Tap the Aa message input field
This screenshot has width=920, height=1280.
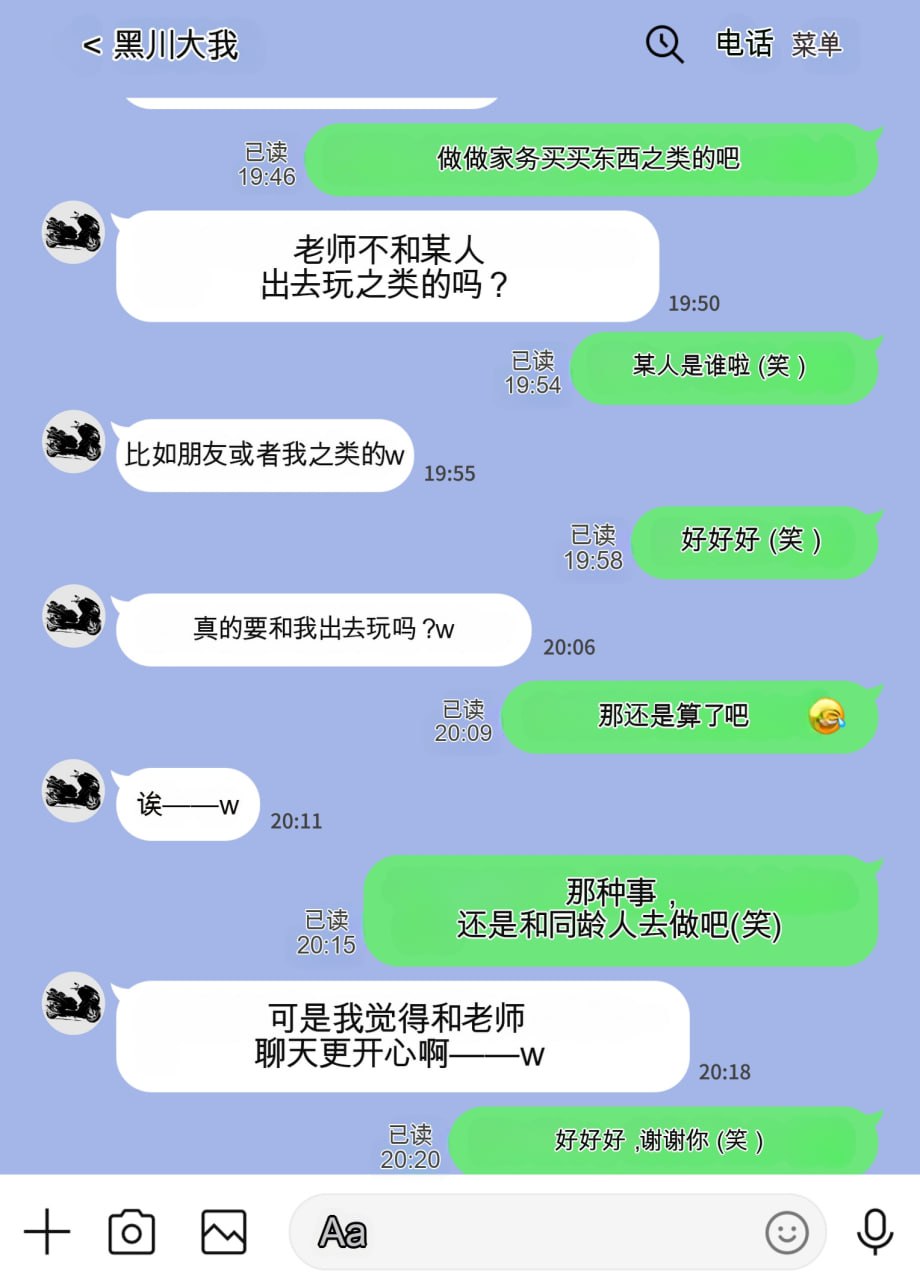(x=500, y=1234)
